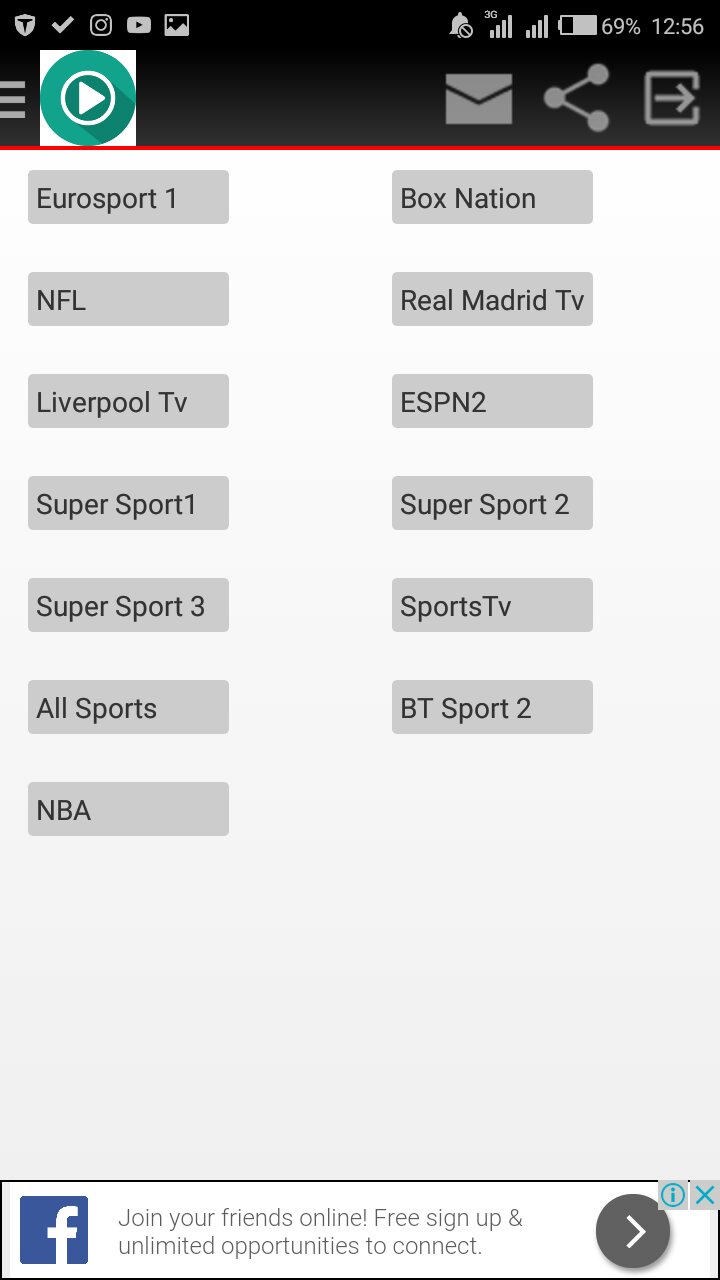This screenshot has width=720, height=1280.
Task: Watch BT Sport 2
Action: (492, 708)
